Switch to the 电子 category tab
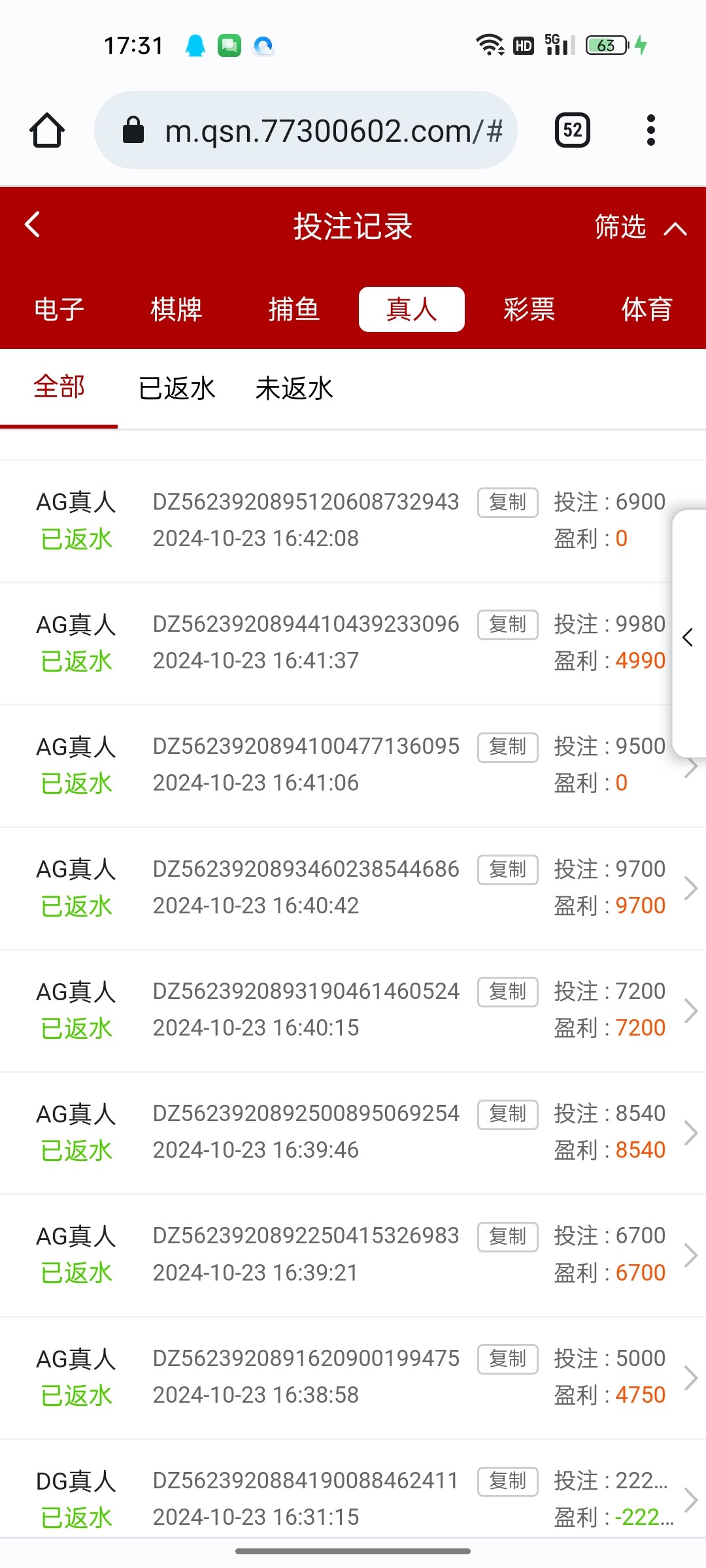Viewport: 706px width, 1568px height. click(59, 310)
